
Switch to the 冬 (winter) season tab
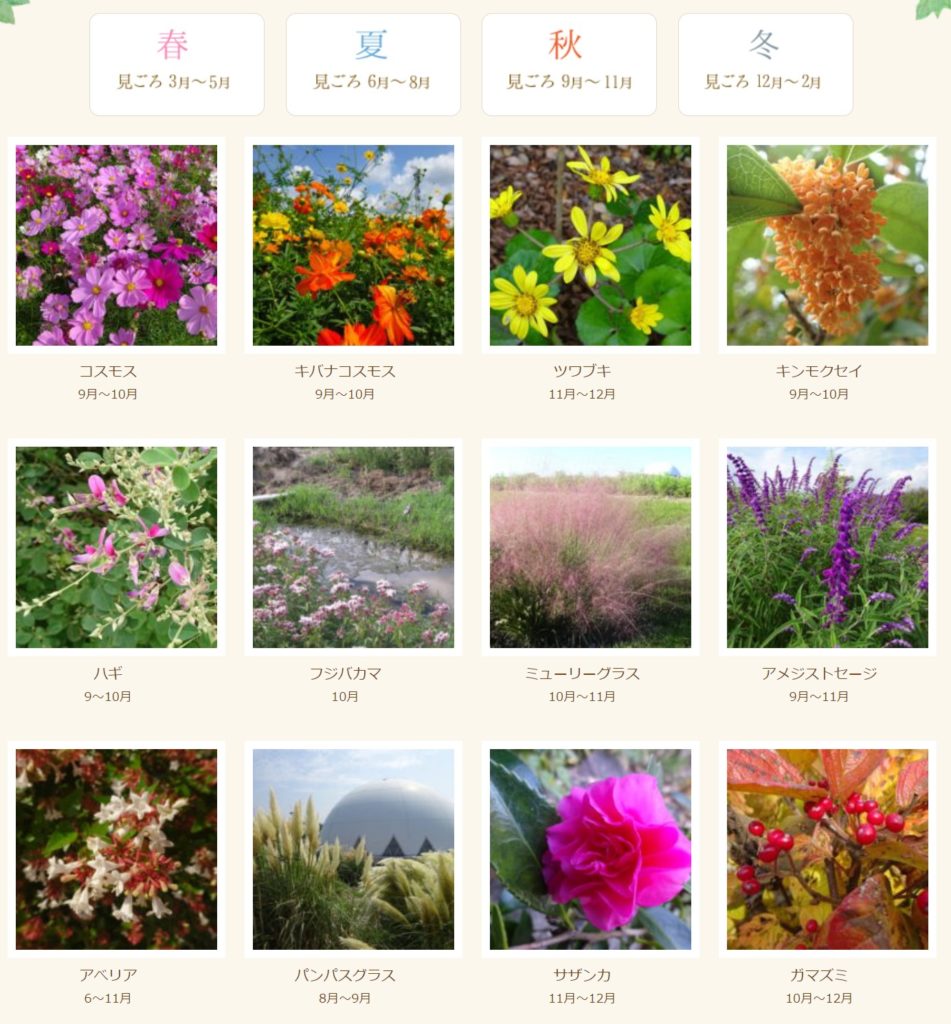[765, 64]
